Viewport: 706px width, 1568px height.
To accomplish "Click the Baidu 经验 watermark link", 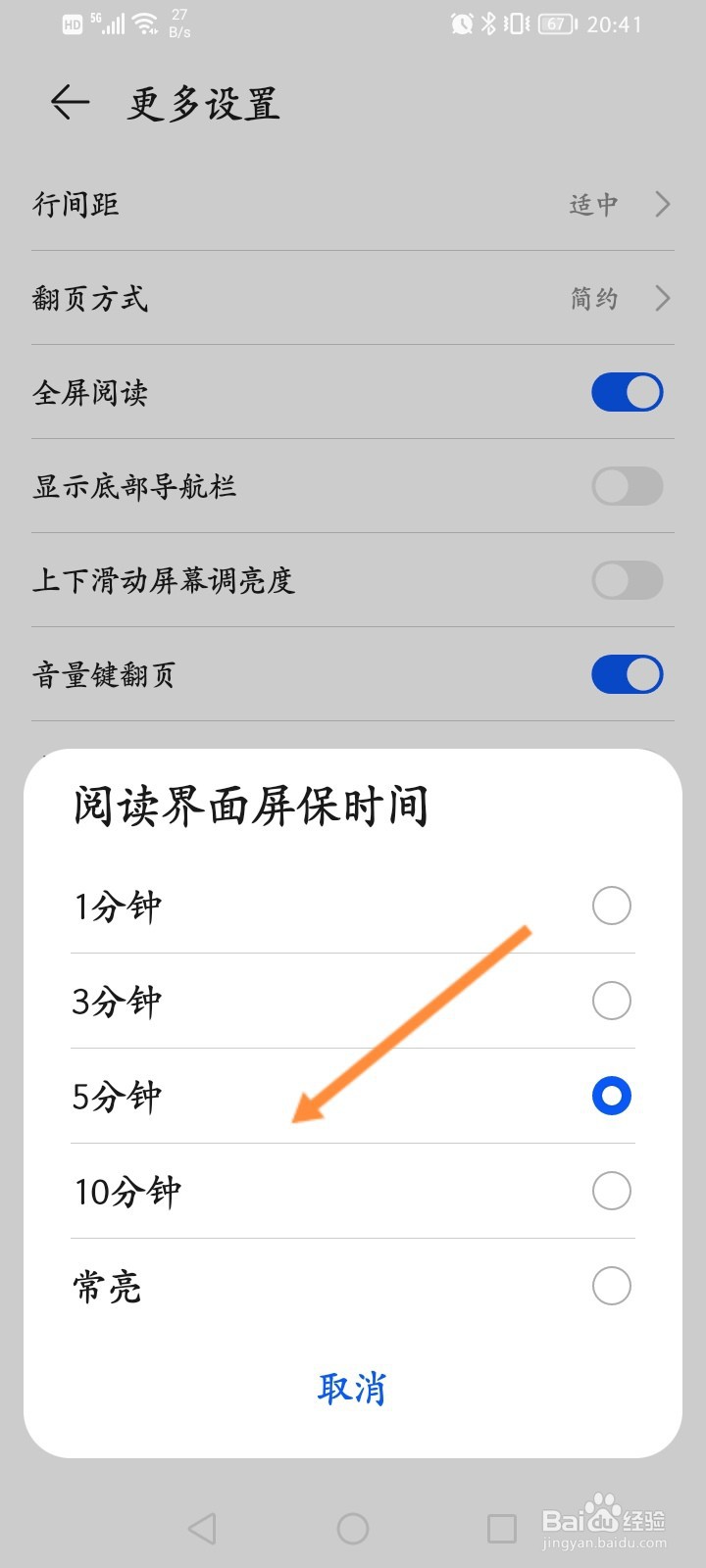I will (605, 1521).
